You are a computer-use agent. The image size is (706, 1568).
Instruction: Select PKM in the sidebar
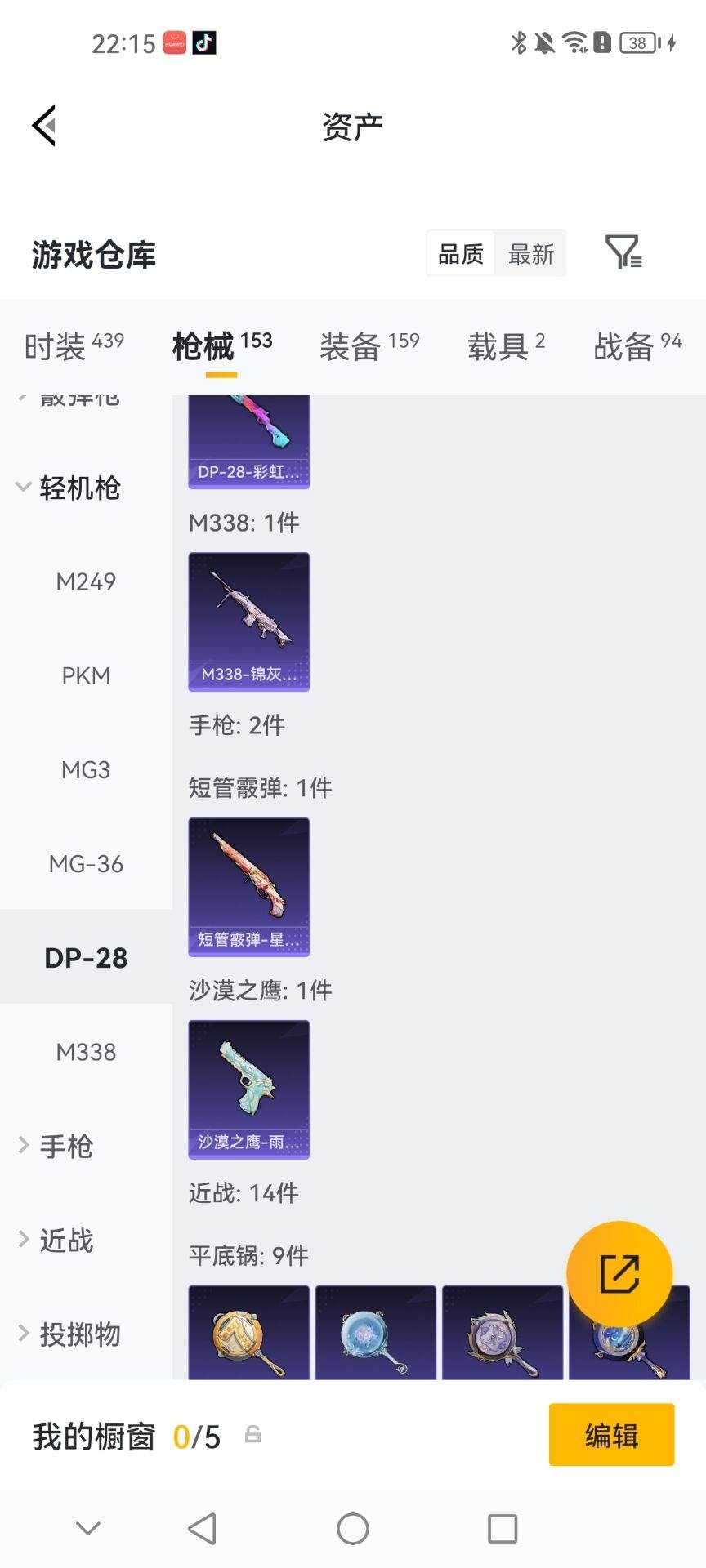[86, 675]
